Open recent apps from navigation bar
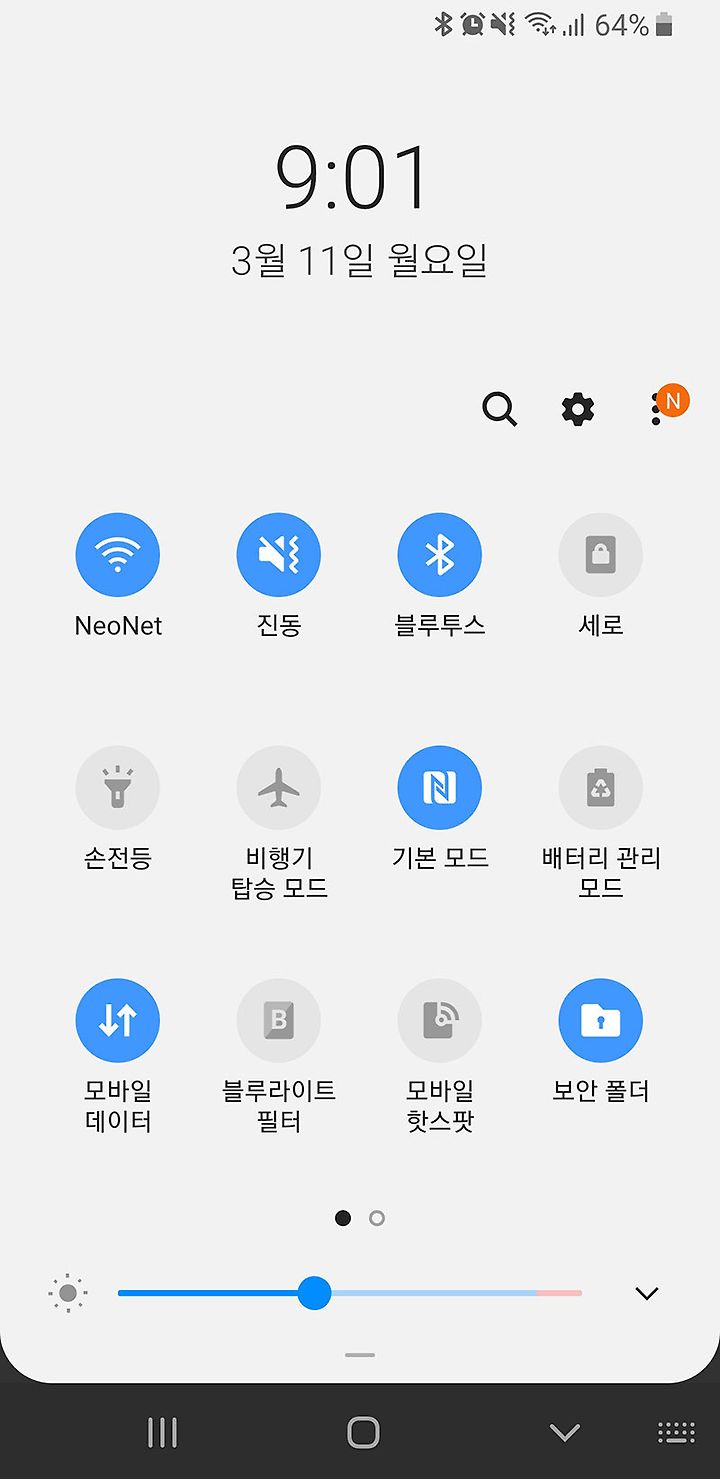 pyautogui.click(x=162, y=1432)
